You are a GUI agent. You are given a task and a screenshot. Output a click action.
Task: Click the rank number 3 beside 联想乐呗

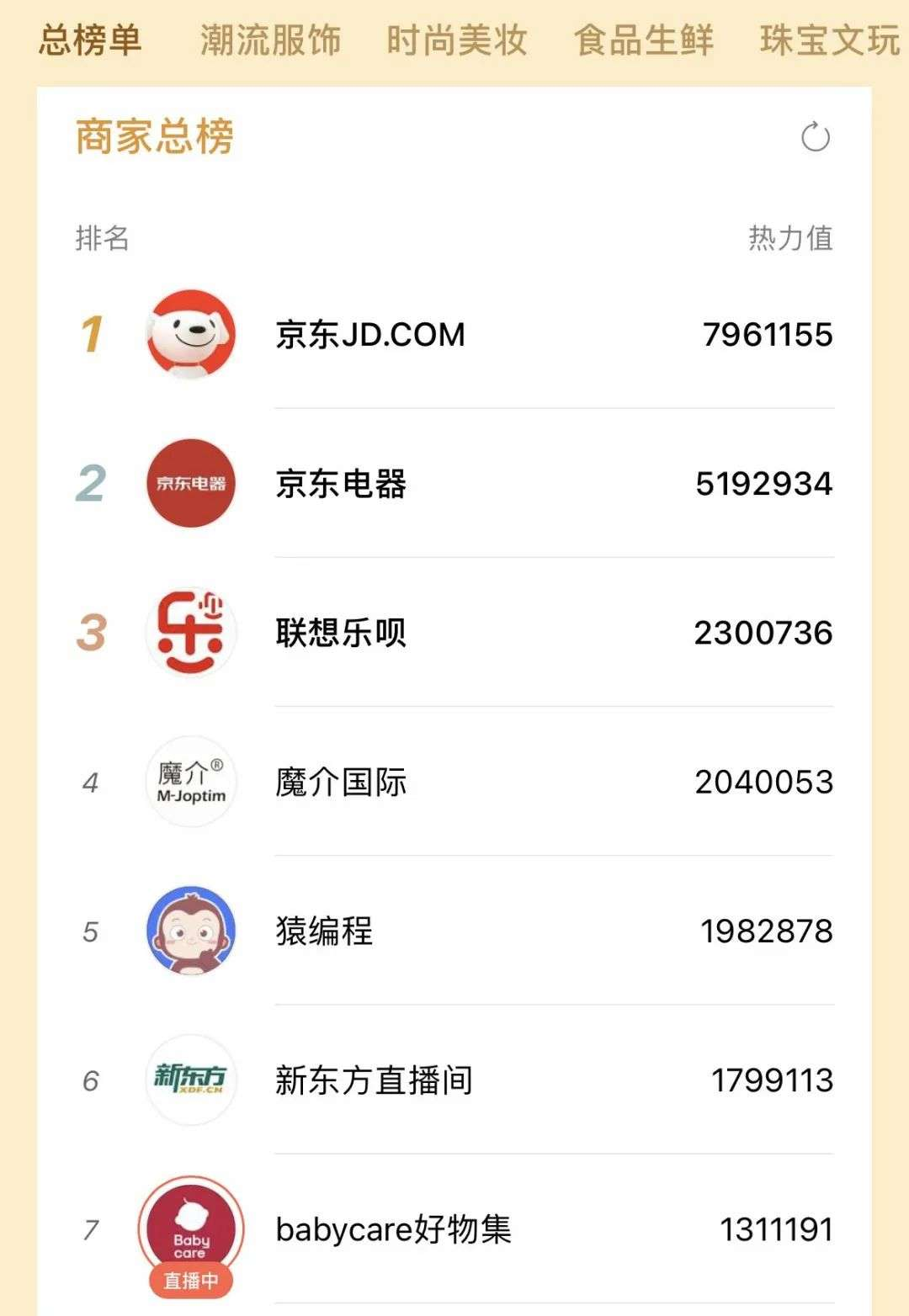tap(93, 632)
